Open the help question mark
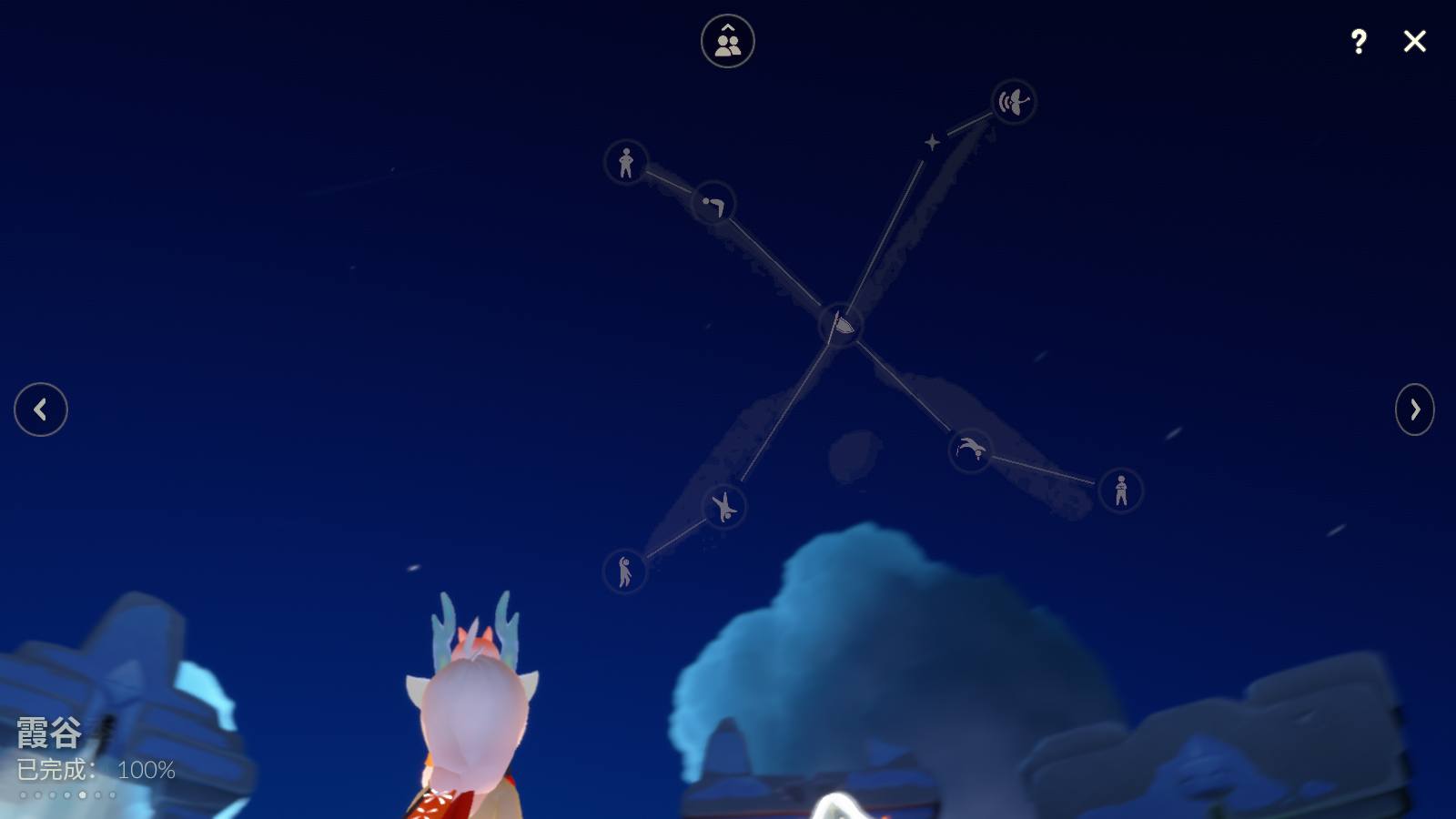The image size is (1456, 819). pos(1358,41)
